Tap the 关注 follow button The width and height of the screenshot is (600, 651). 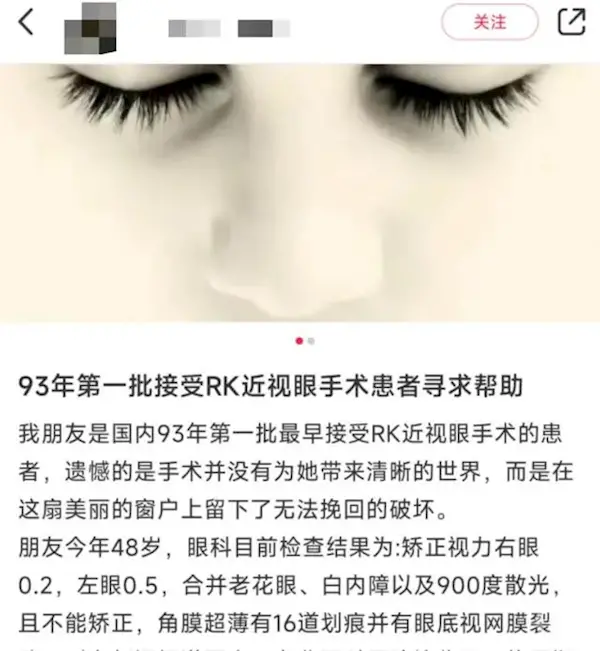pyautogui.click(x=490, y=22)
